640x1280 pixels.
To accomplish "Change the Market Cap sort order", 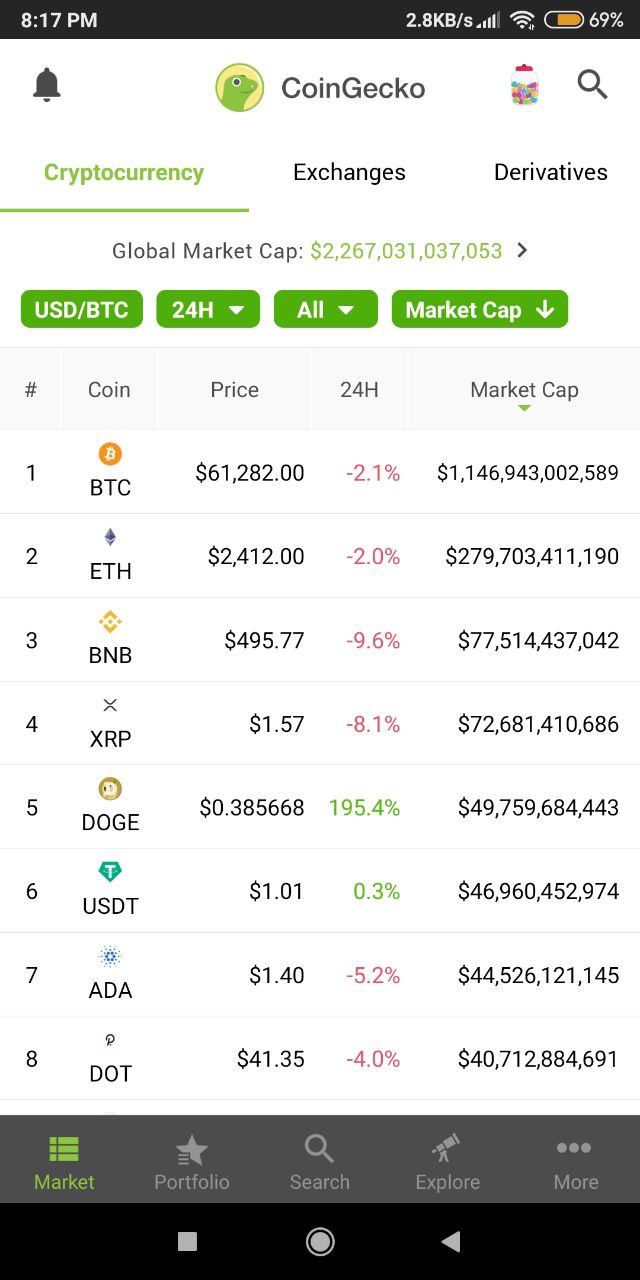I will [480, 310].
